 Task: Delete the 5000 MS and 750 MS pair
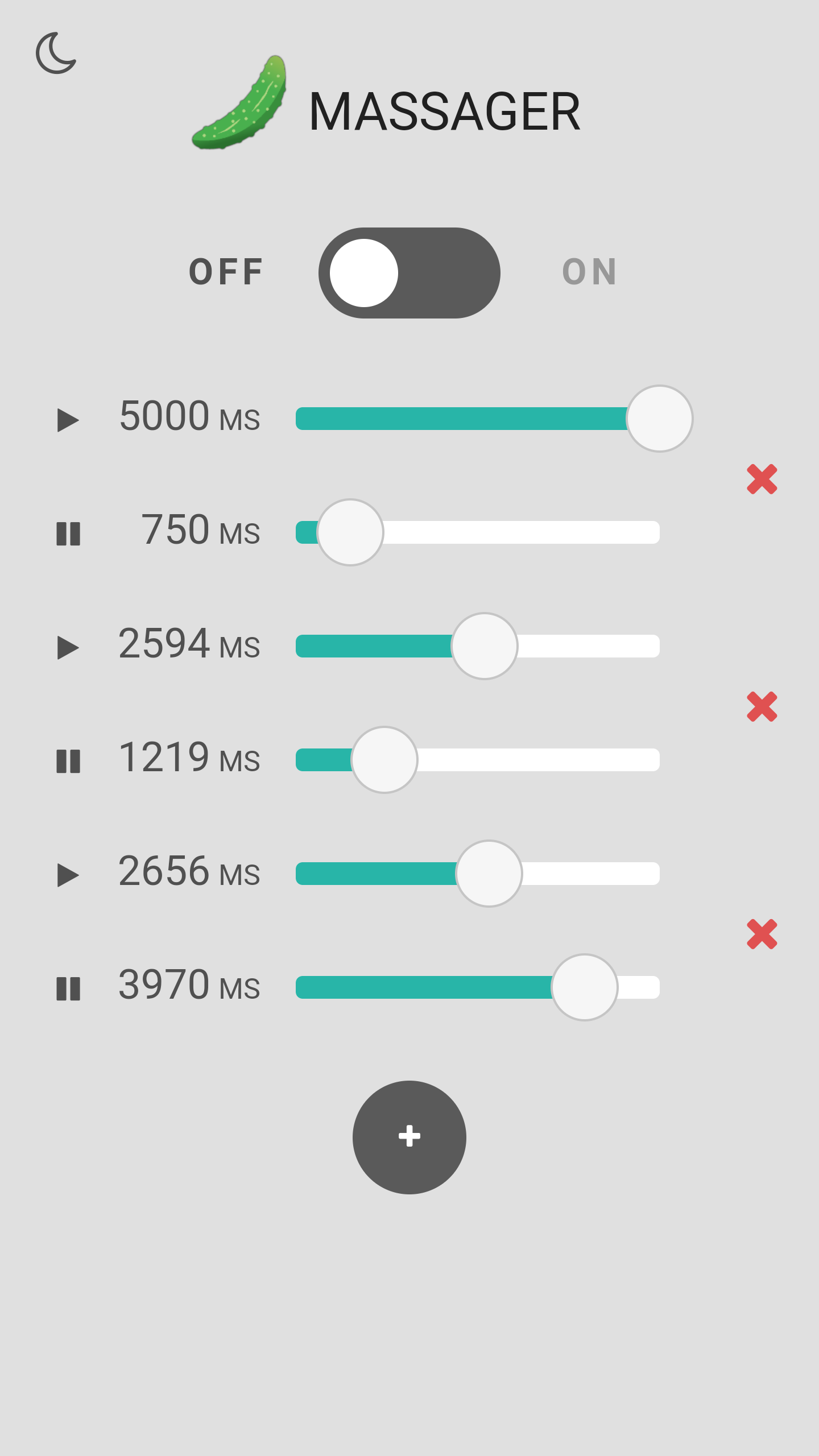762,479
